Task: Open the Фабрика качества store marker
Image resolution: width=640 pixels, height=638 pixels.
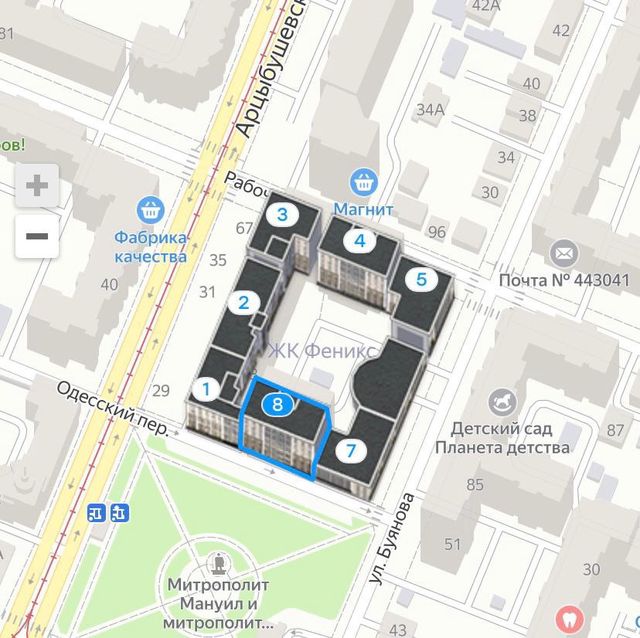Action: tap(151, 210)
